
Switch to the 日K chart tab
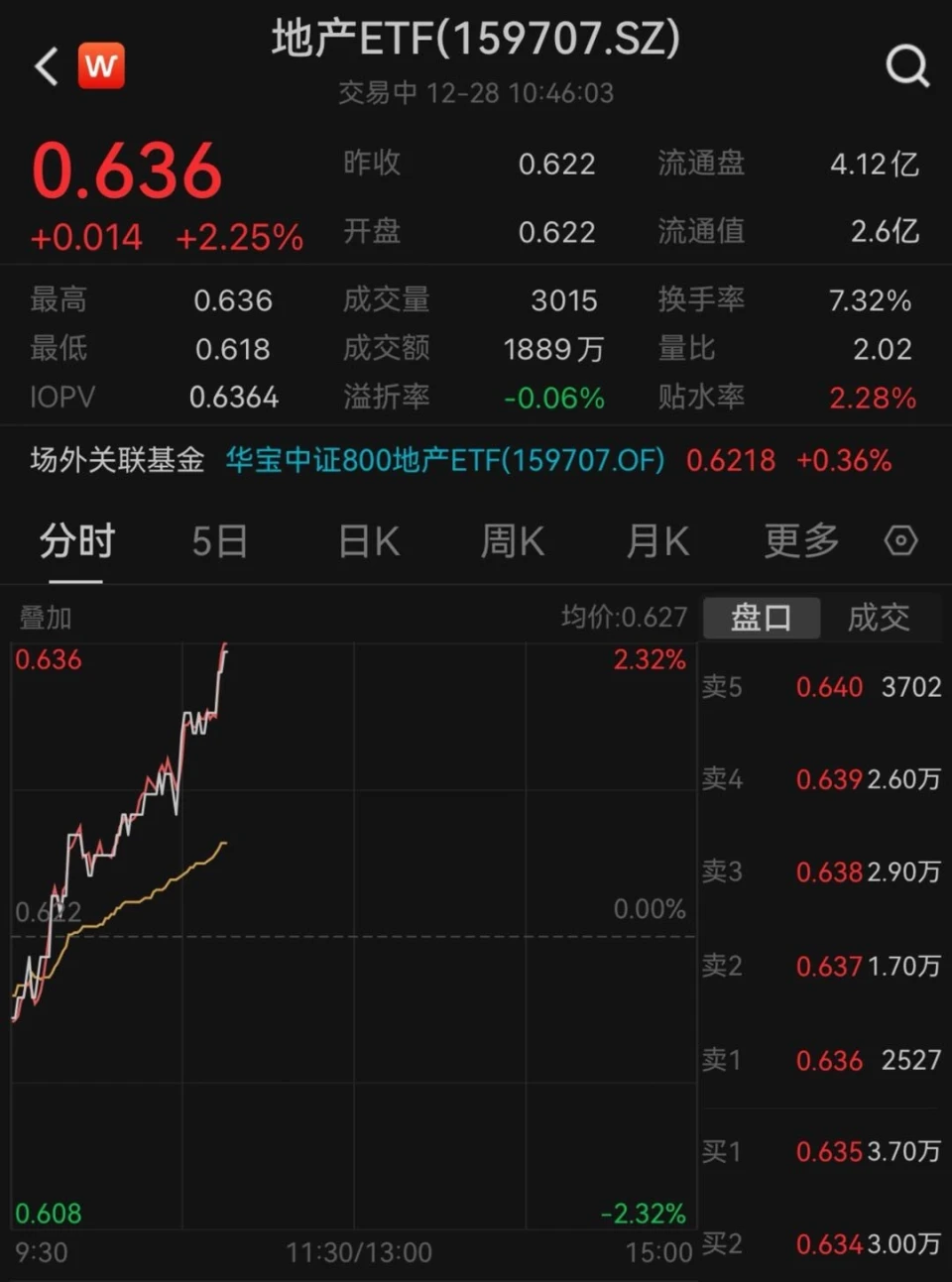(x=368, y=541)
